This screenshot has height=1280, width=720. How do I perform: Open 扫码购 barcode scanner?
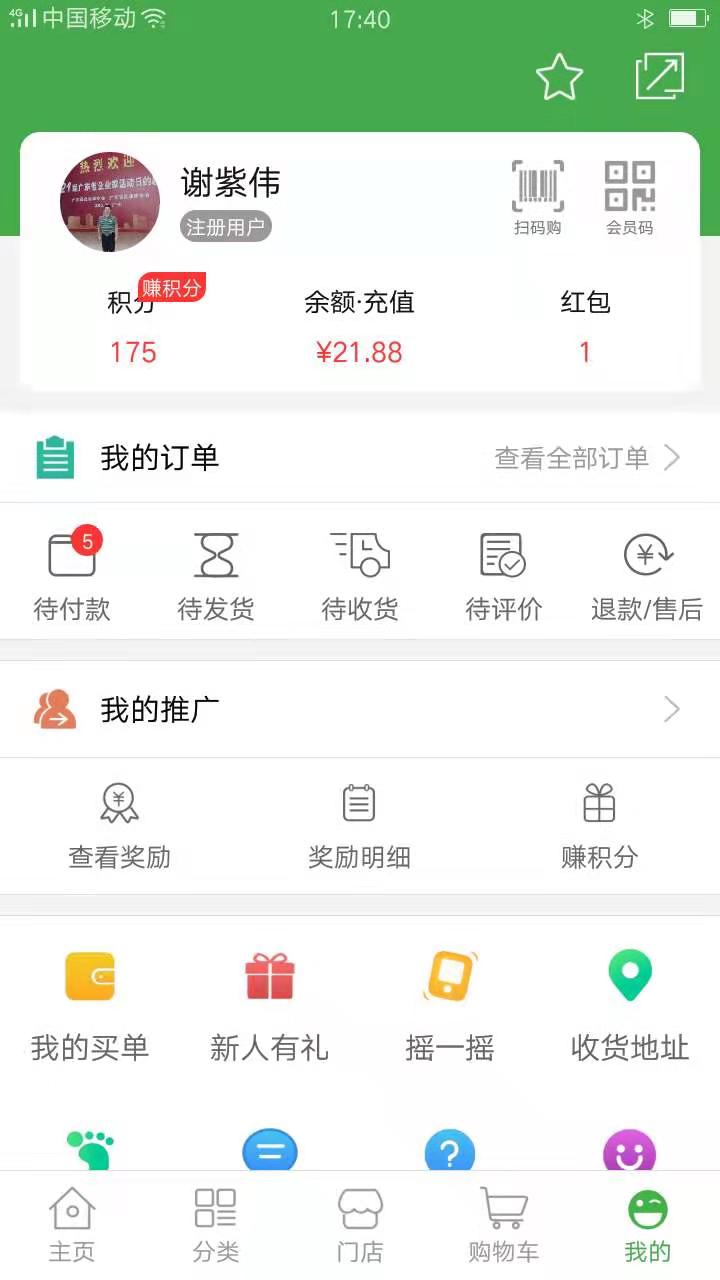point(538,199)
